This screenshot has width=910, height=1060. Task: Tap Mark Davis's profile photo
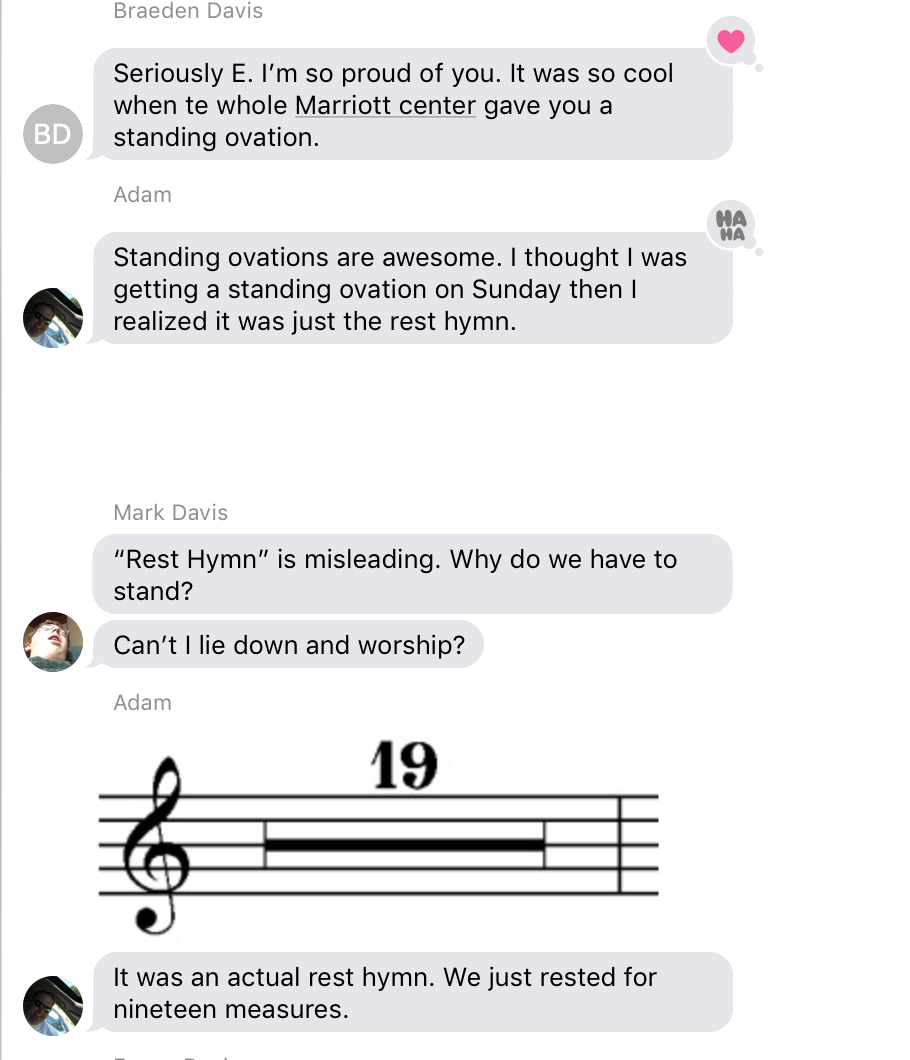pos(52,642)
